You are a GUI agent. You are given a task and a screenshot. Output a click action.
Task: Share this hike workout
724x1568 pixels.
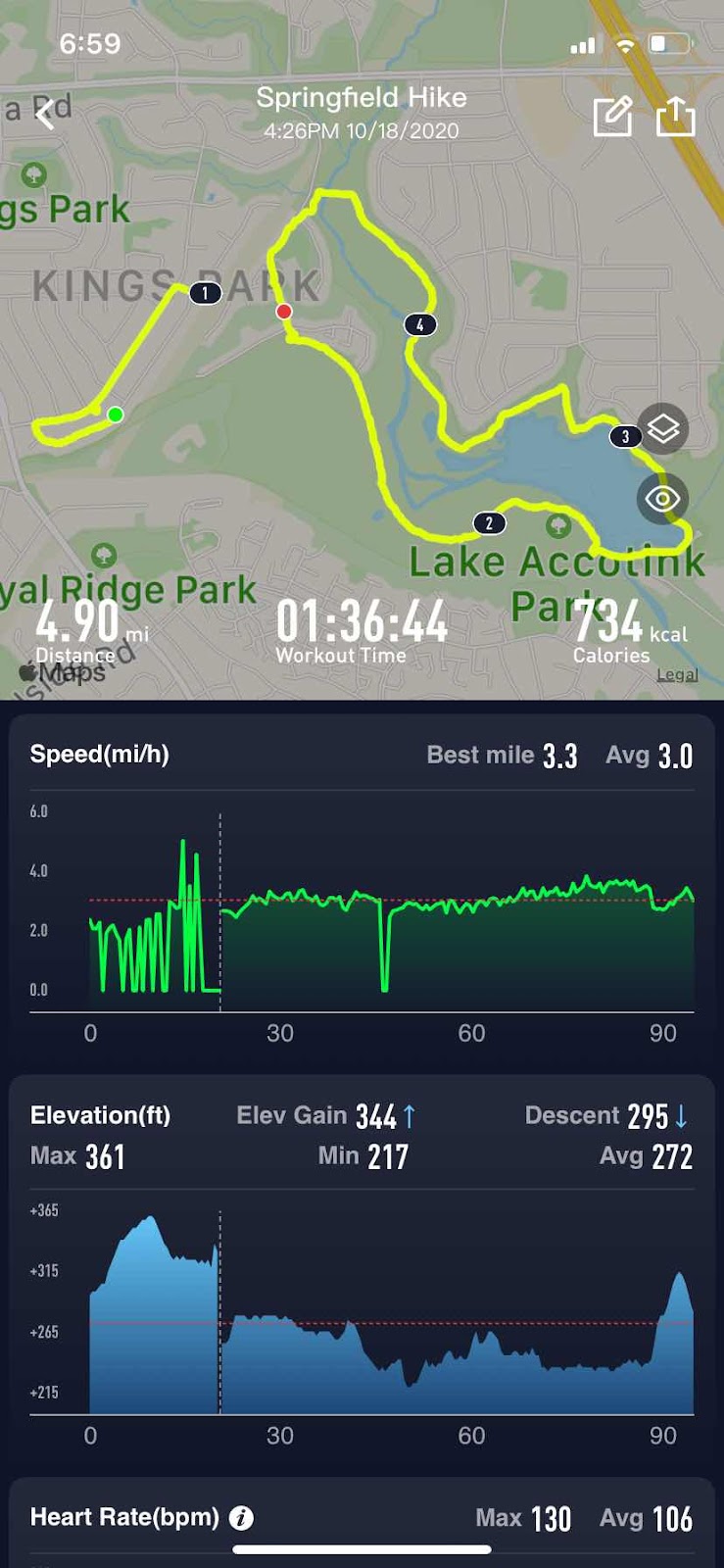(x=675, y=117)
